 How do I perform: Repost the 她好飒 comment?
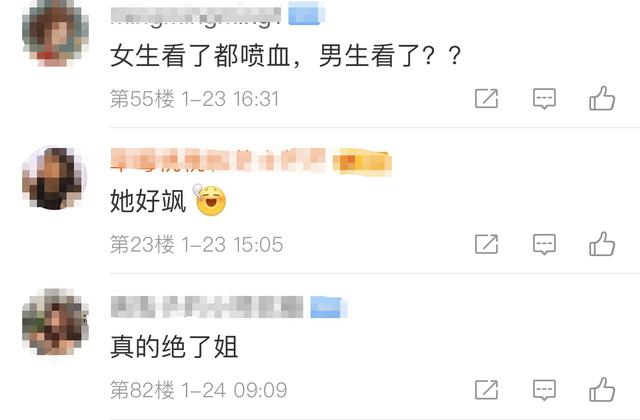coord(486,243)
